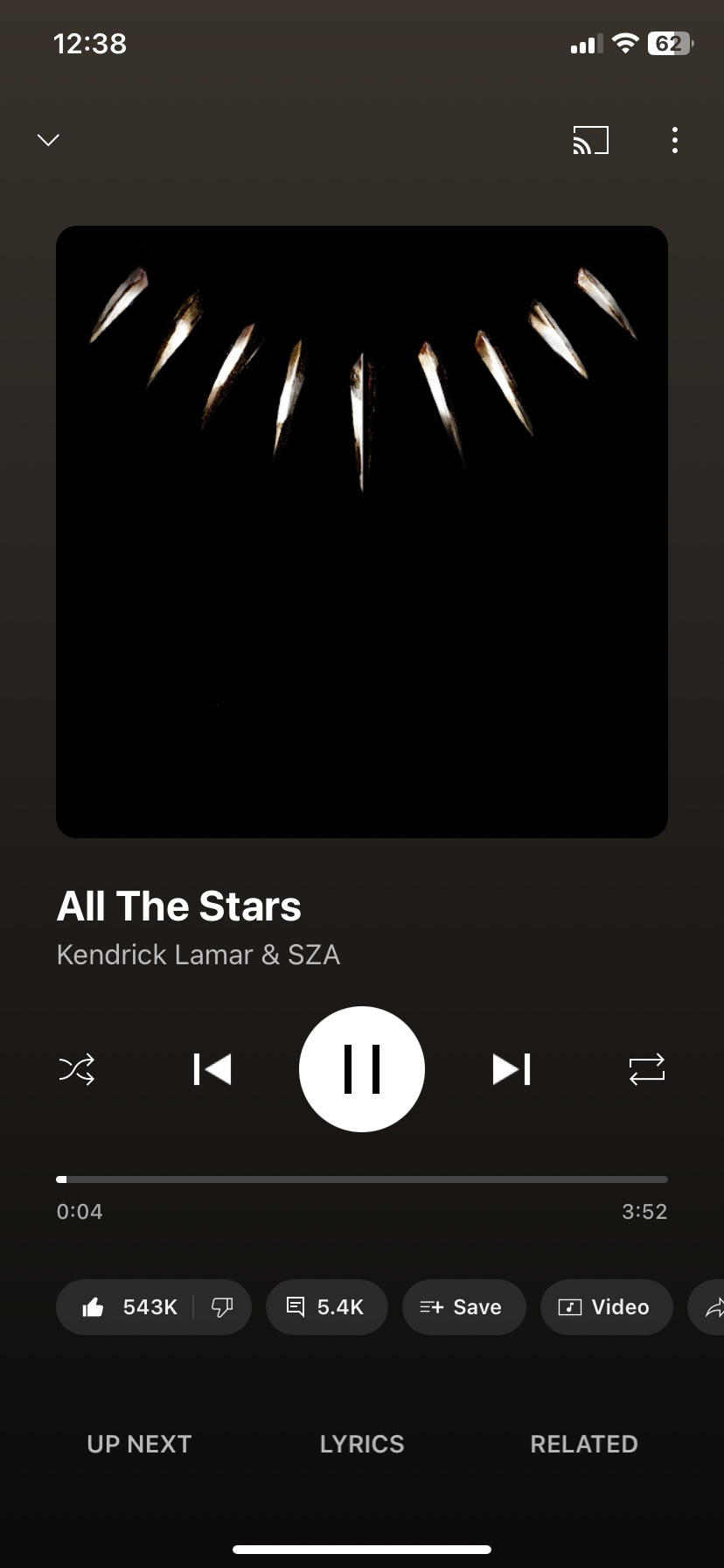This screenshot has height=1568, width=724.
Task: Save the song to a playlist
Action: coord(463,1307)
